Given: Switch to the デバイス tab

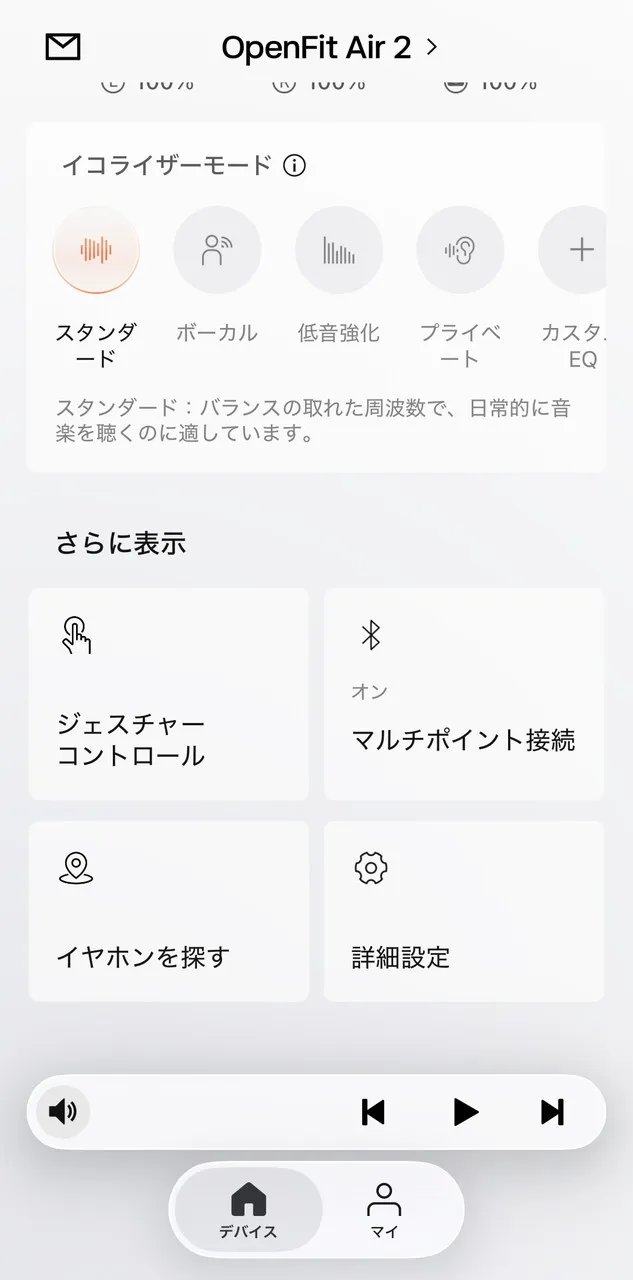Looking at the screenshot, I should [248, 1210].
